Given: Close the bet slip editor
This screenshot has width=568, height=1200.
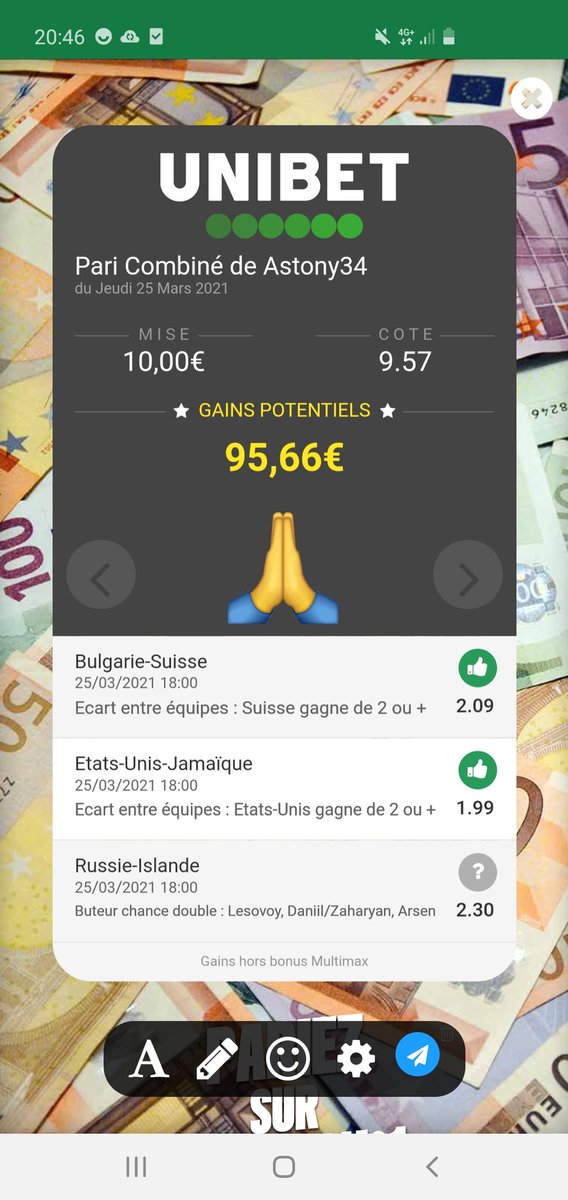Looking at the screenshot, I should pyautogui.click(x=531, y=98).
